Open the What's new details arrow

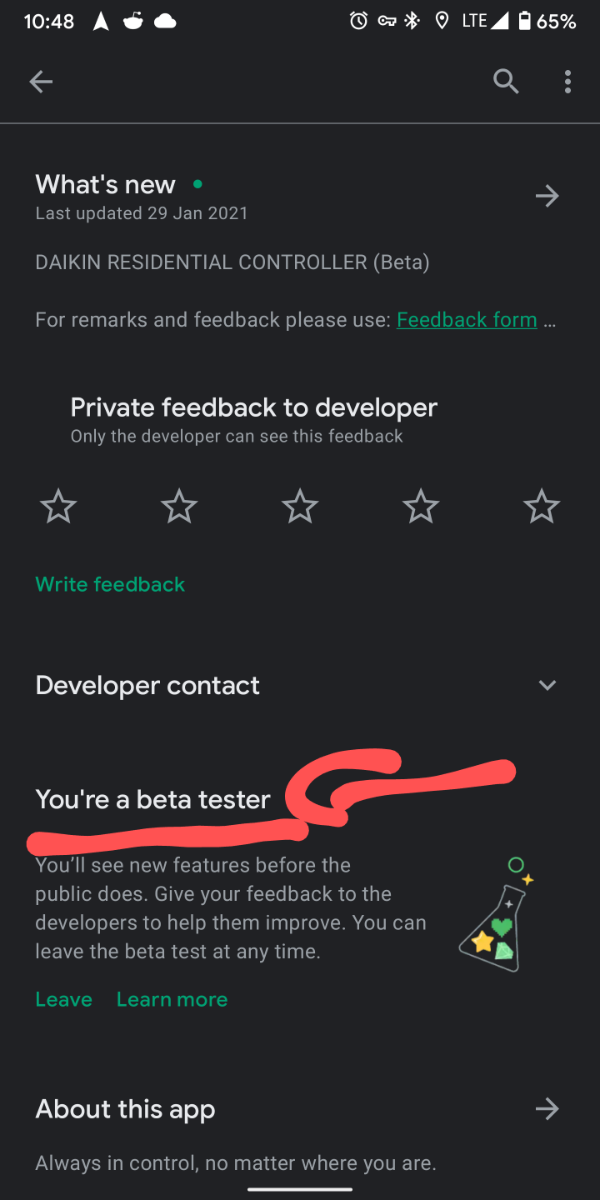click(547, 195)
